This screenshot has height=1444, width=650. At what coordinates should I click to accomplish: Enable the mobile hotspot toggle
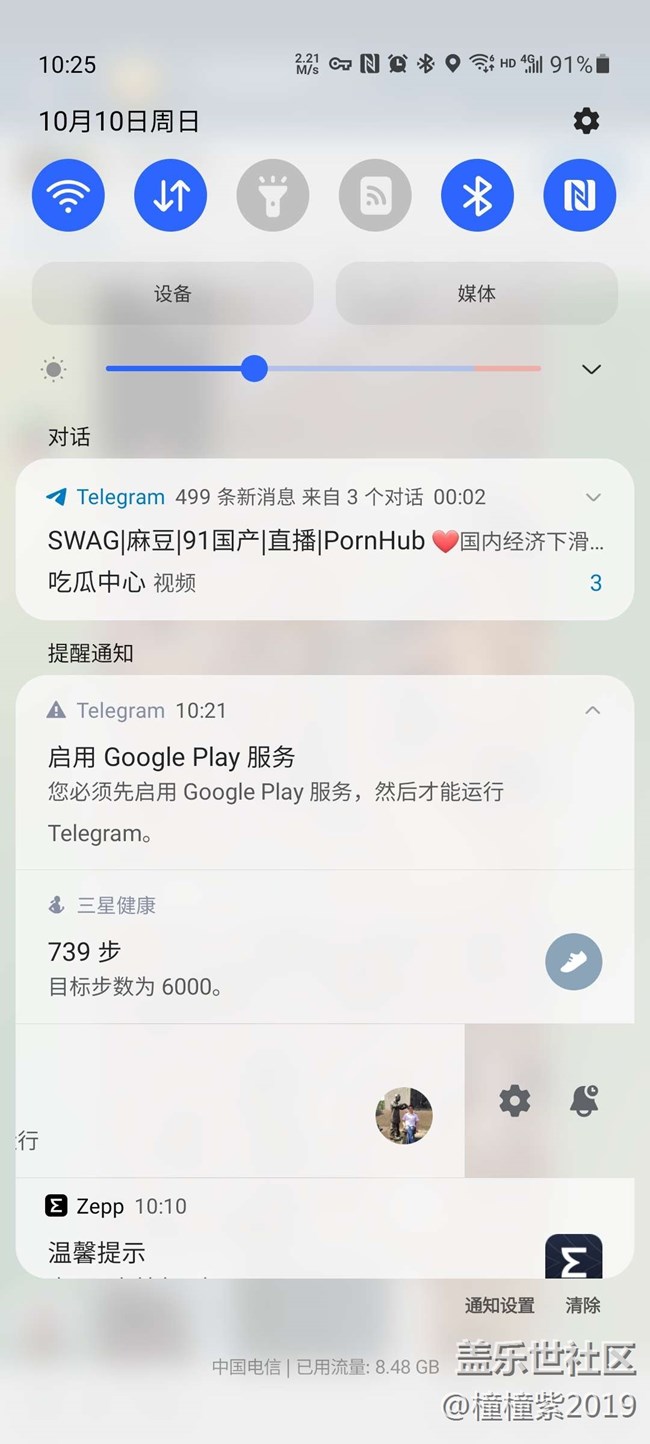[x=375, y=195]
